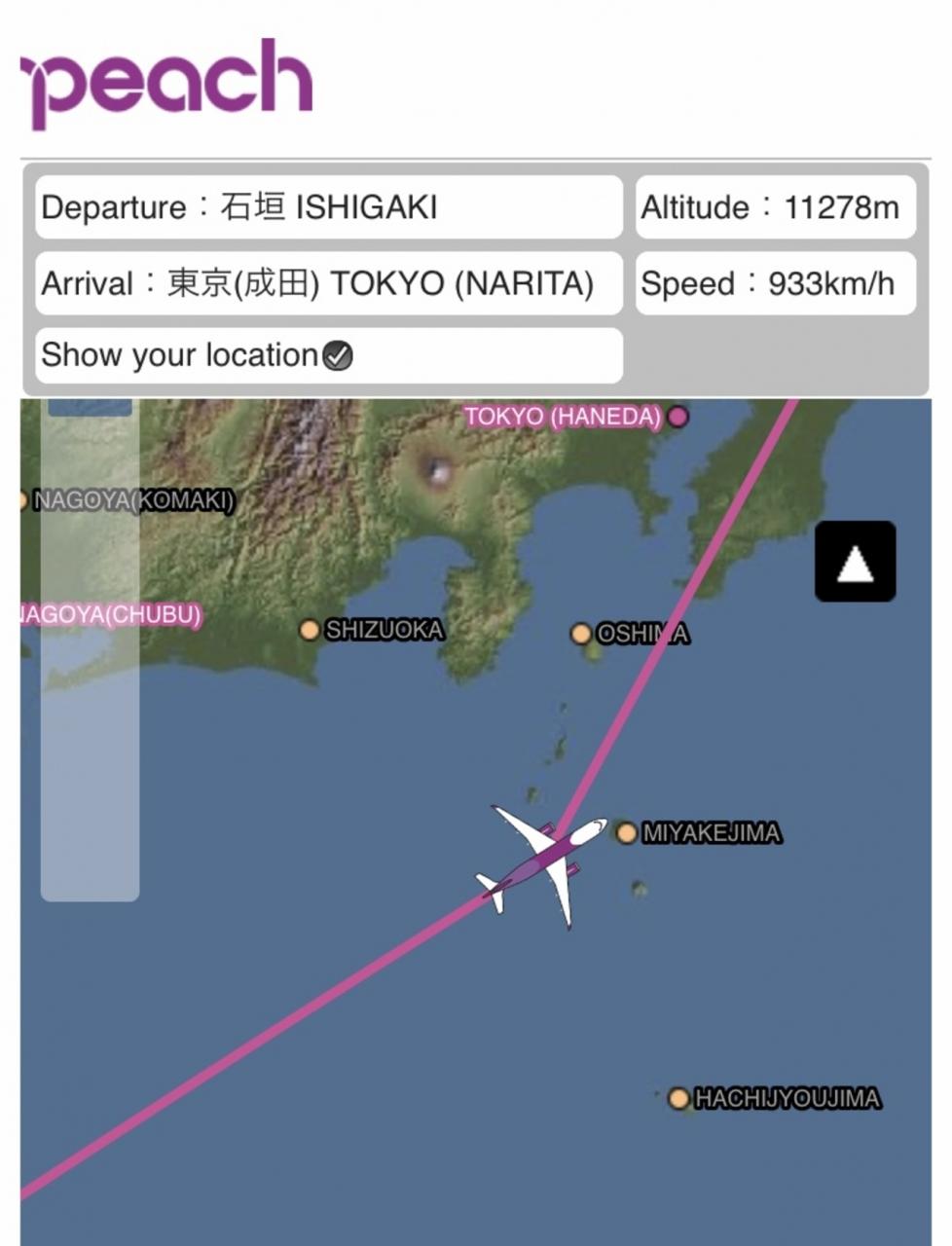Tap the map zoom slider track
This screenshot has height=1246, width=952.
click(90, 652)
